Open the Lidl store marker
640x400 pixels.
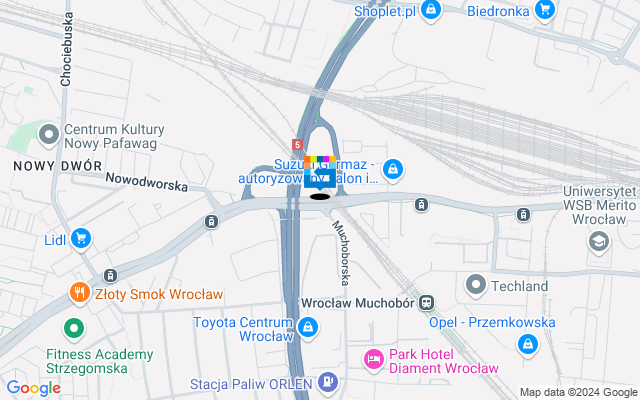pyautogui.click(x=81, y=238)
